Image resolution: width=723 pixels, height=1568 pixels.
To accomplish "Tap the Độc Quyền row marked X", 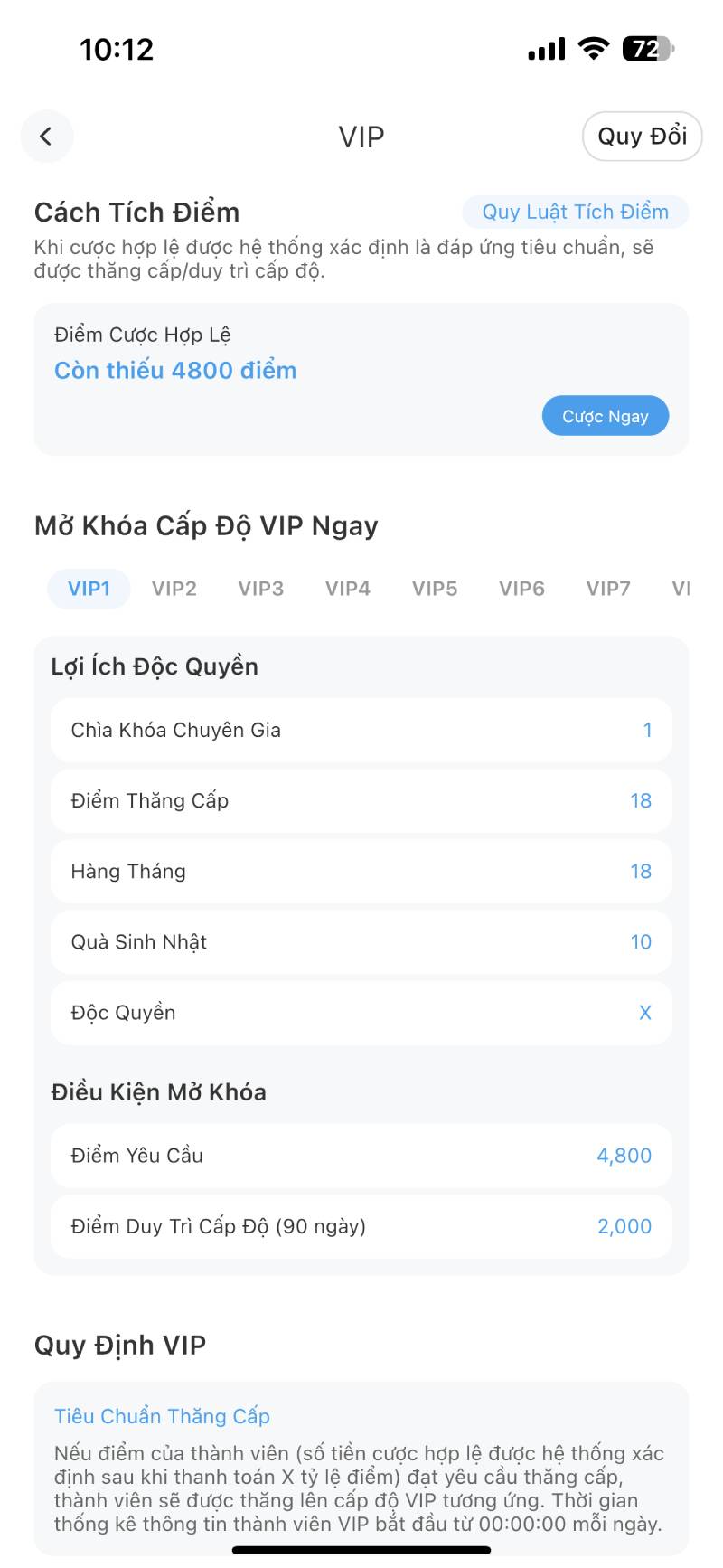I will [x=361, y=1013].
